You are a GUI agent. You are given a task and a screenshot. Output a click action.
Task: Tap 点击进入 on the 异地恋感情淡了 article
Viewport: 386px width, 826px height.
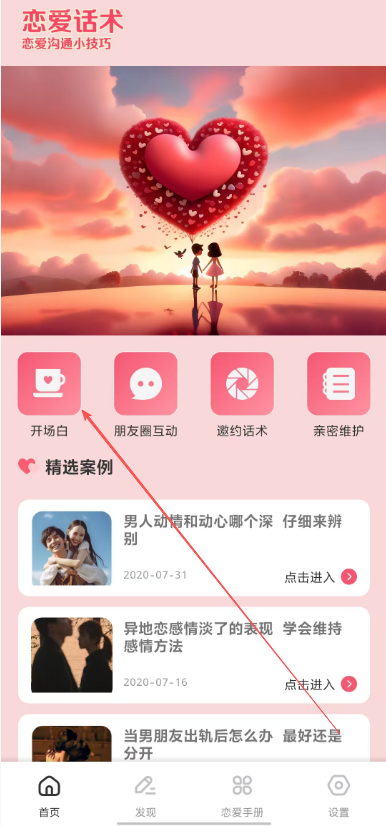[320, 684]
